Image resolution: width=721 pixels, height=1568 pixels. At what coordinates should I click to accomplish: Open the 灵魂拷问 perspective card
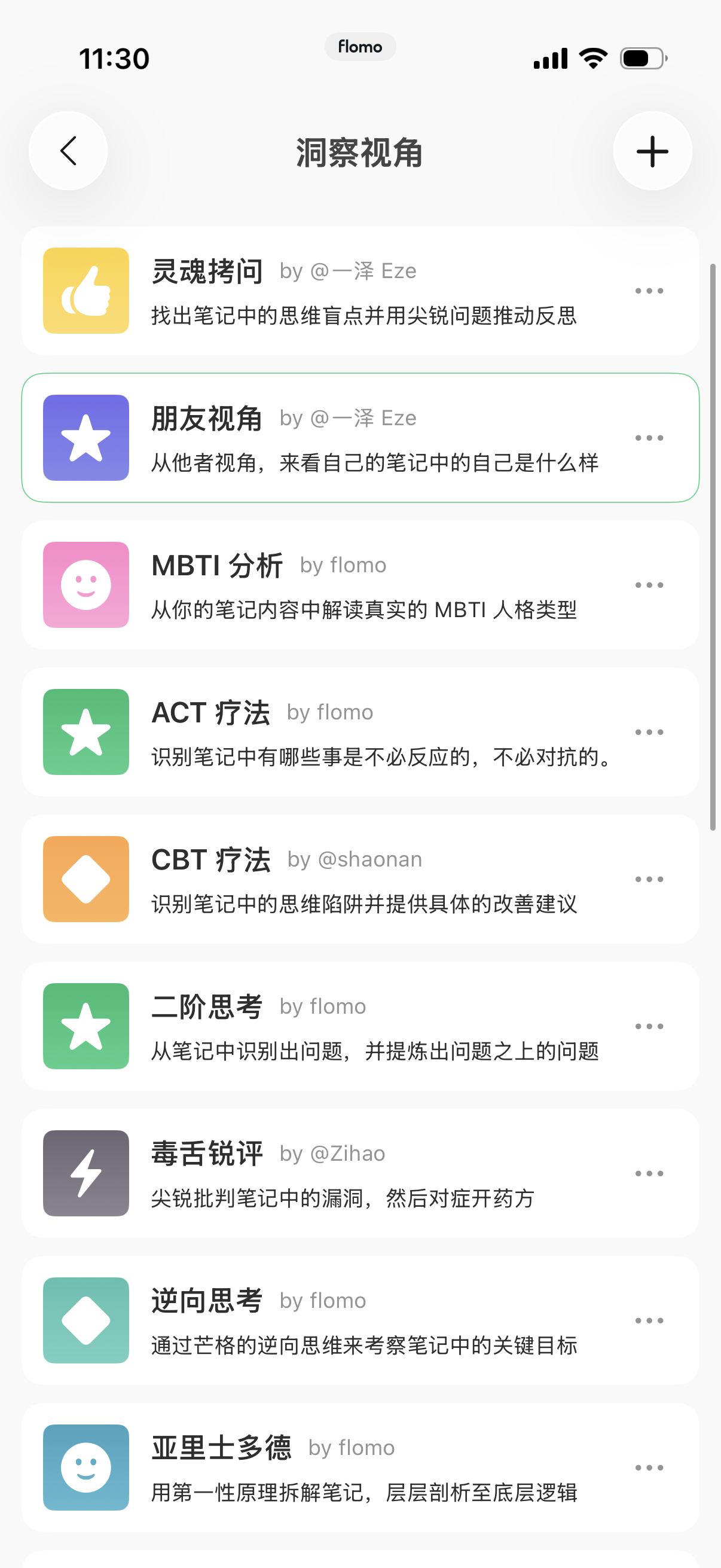coord(360,291)
